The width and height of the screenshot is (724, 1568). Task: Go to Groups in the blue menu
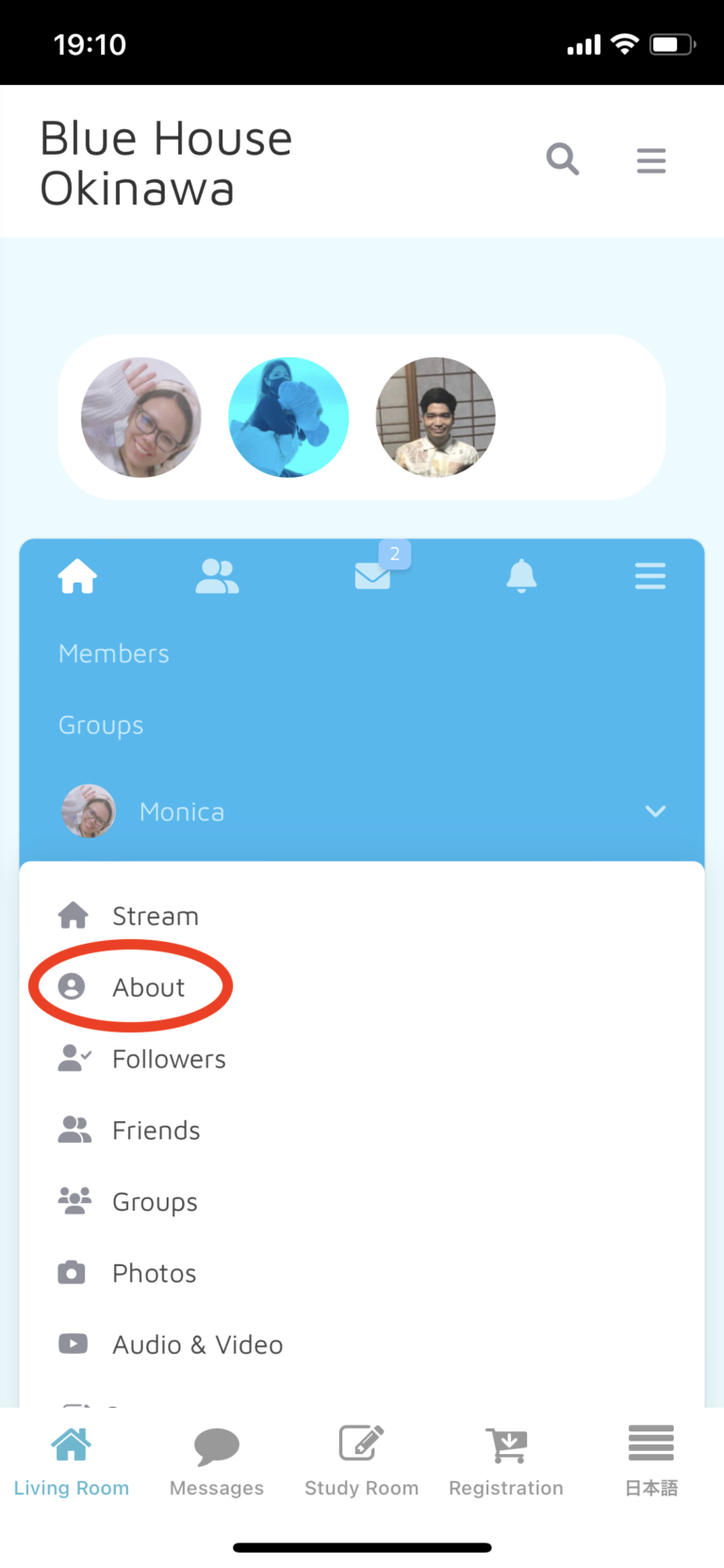pyautogui.click(x=101, y=725)
